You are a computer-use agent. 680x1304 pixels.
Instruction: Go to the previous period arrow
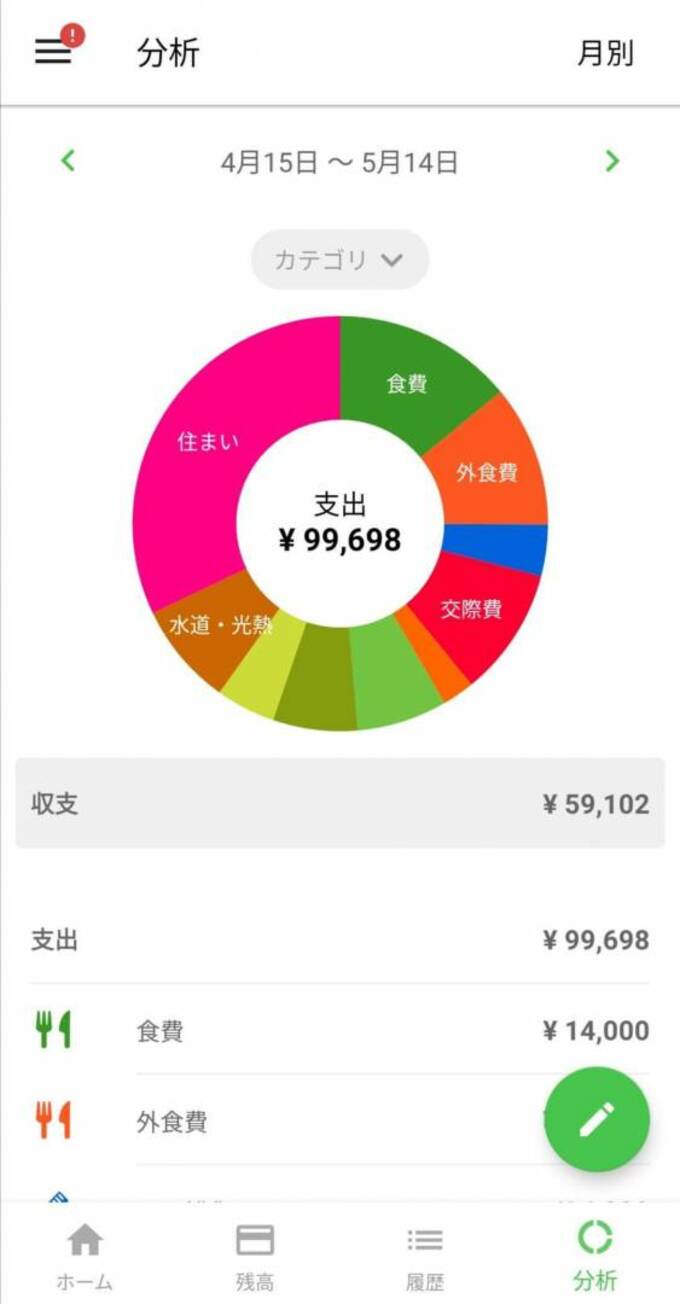tap(68, 160)
